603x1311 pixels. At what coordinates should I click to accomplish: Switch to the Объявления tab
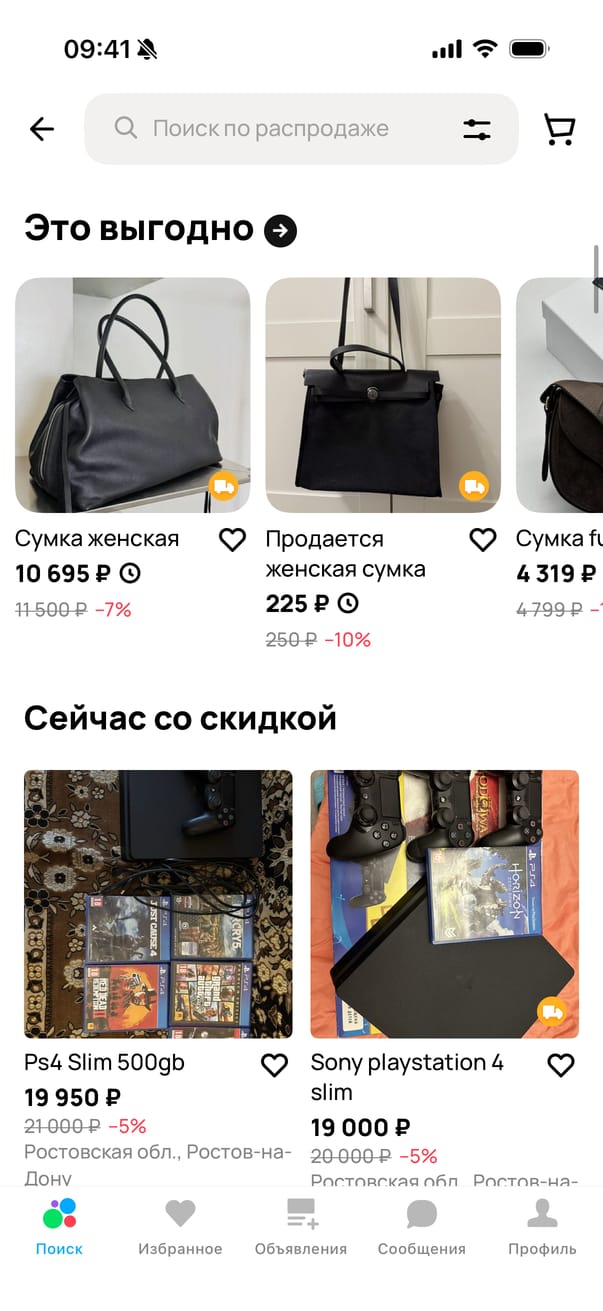(301, 1227)
